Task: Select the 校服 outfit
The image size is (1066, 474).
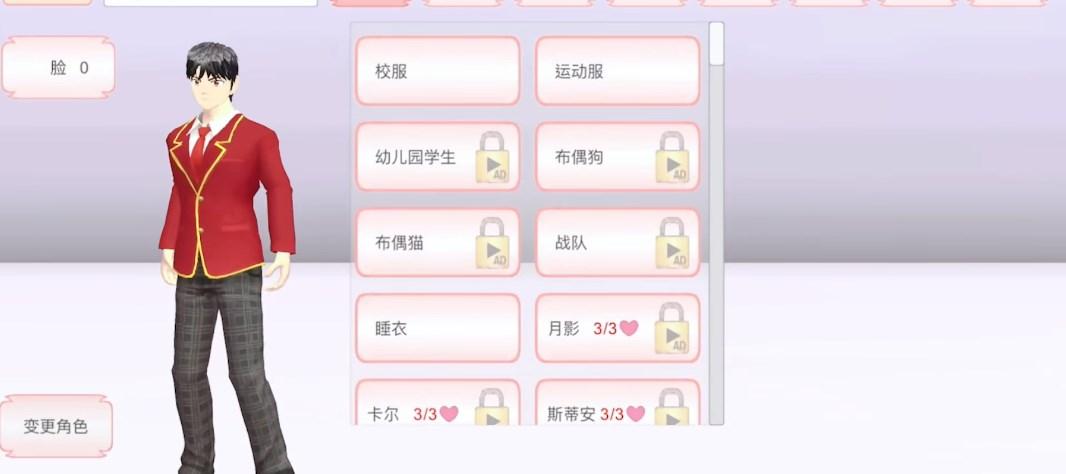Action: 437,71
